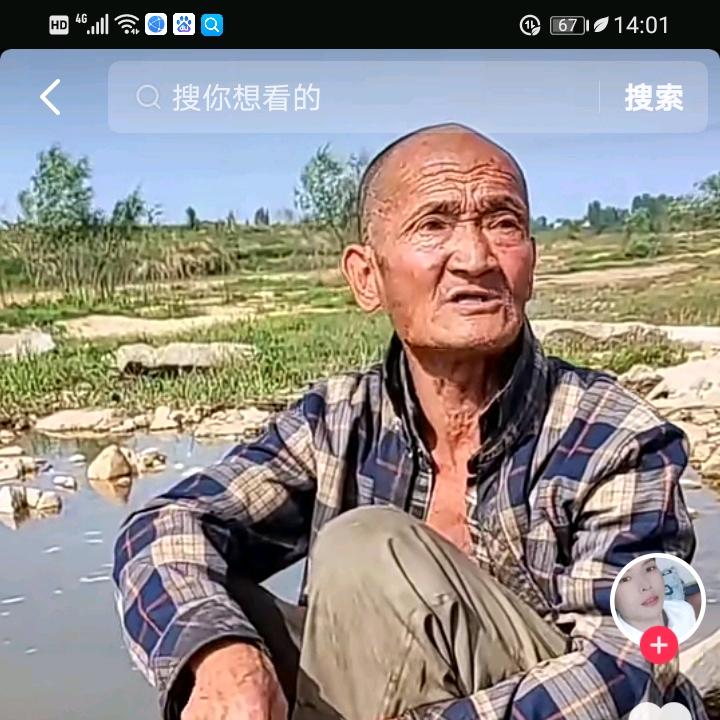Like this video with the heart
This screenshot has height=720, width=720.
click(x=660, y=711)
